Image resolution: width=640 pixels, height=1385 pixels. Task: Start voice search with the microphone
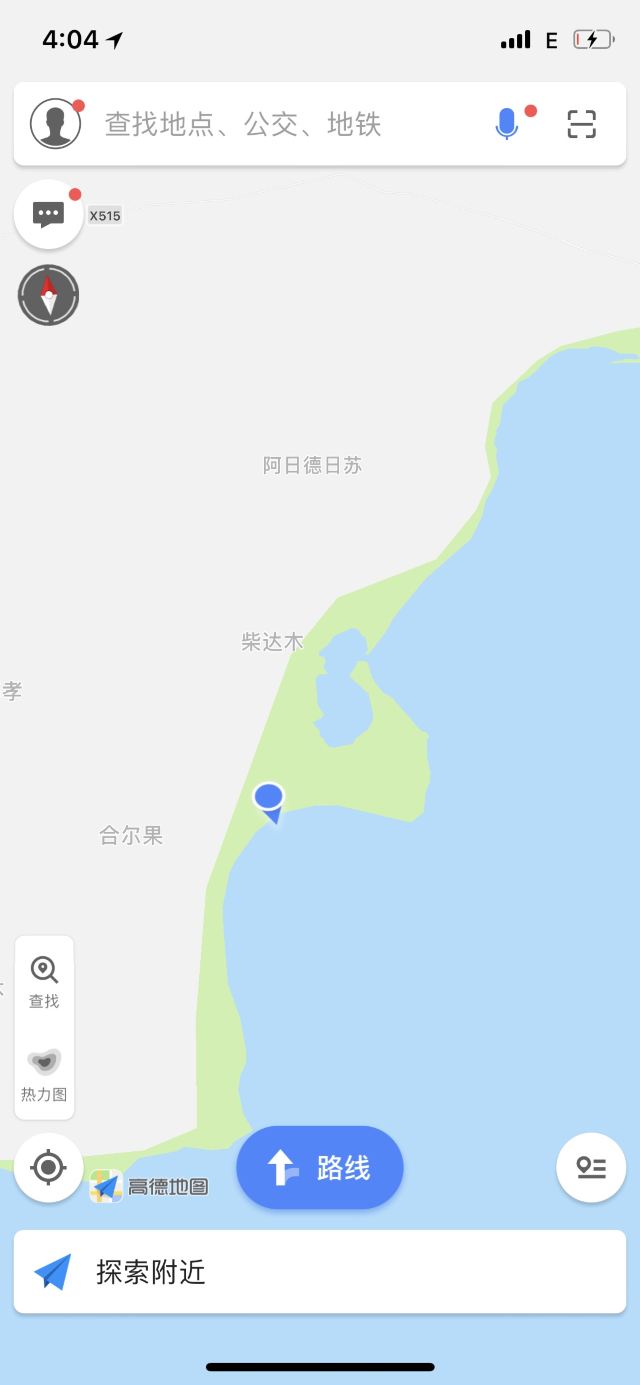[507, 124]
